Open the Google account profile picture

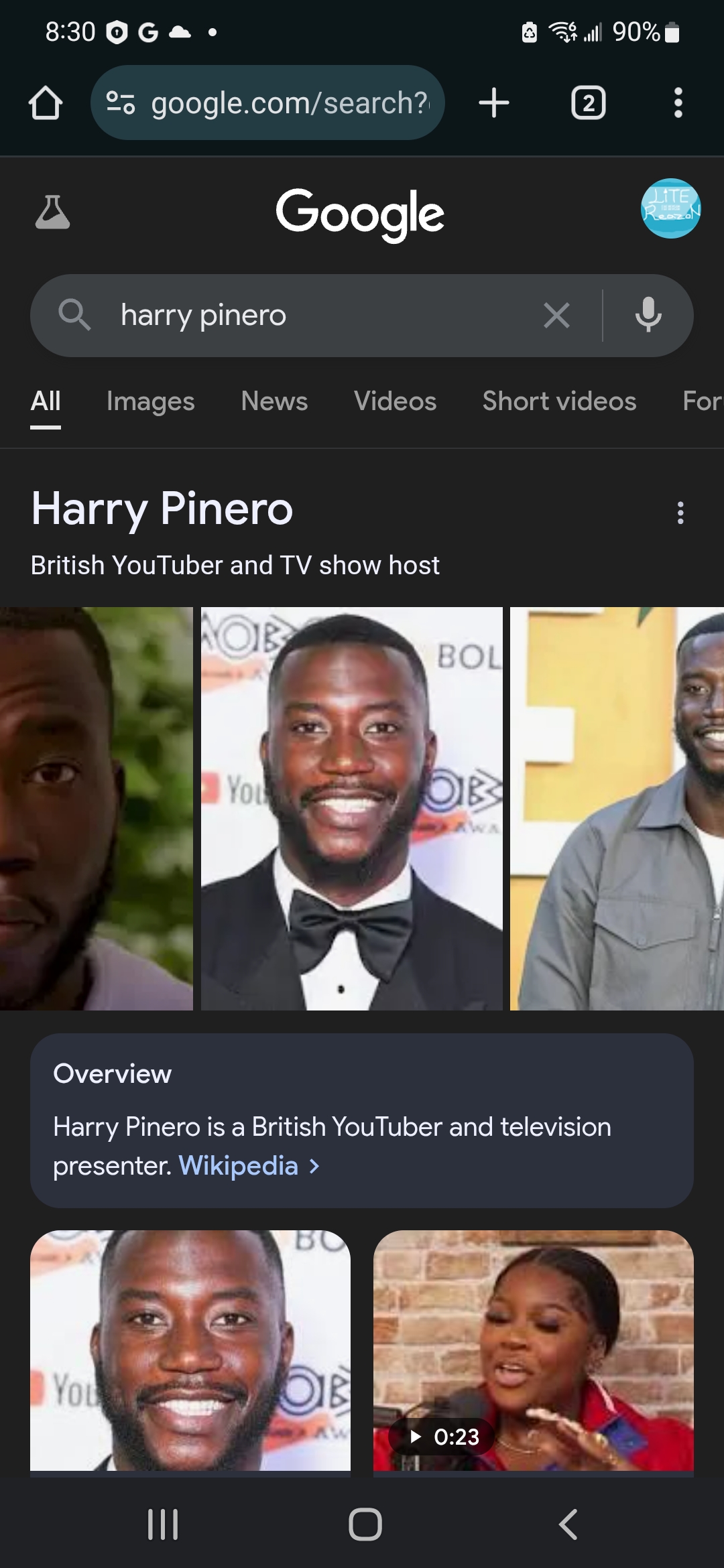(x=670, y=208)
